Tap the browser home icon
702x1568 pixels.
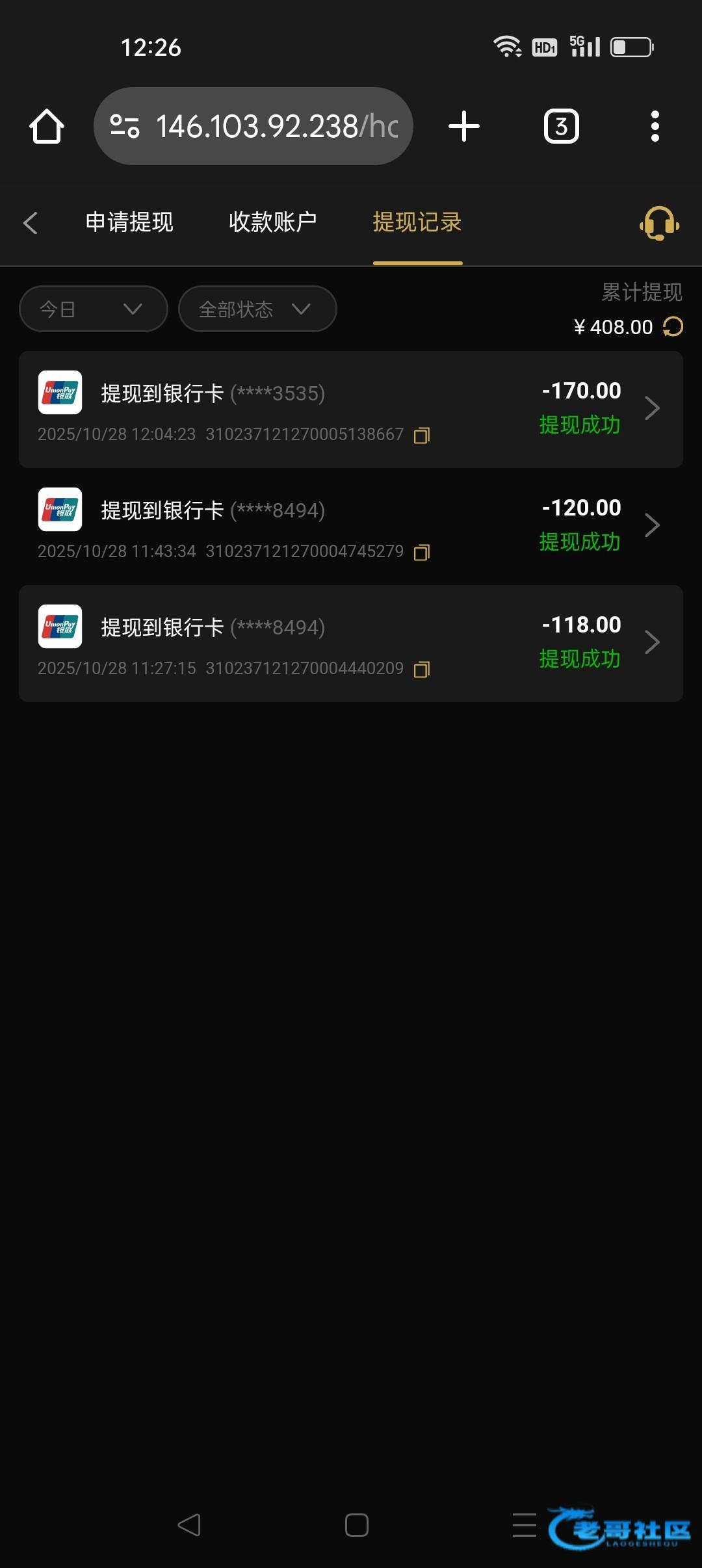pyautogui.click(x=47, y=126)
